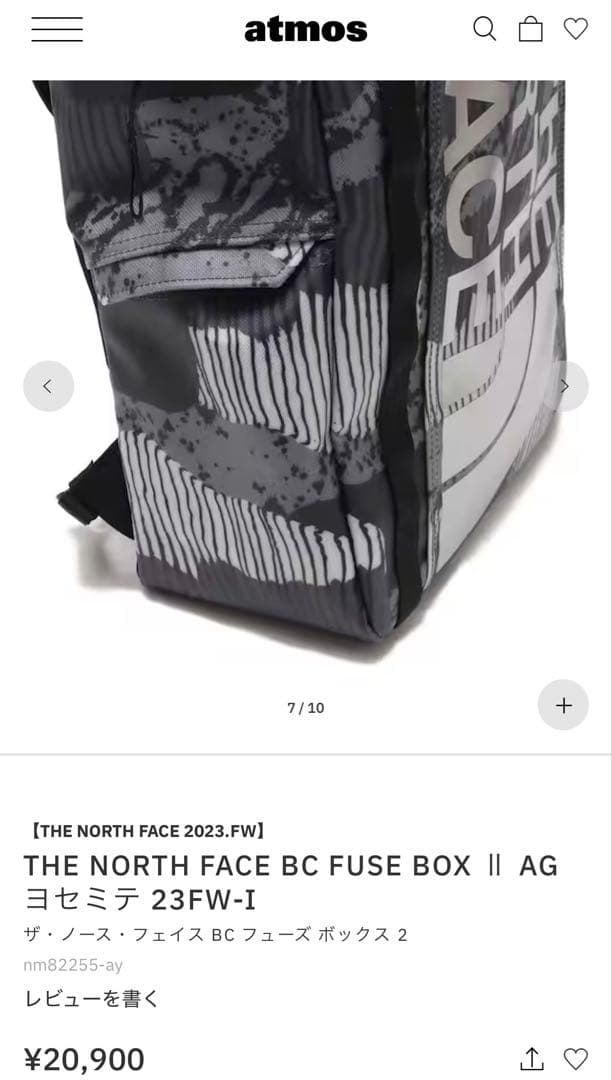Go to the atmos home logo
The width and height of the screenshot is (612, 1080).
tap(306, 30)
